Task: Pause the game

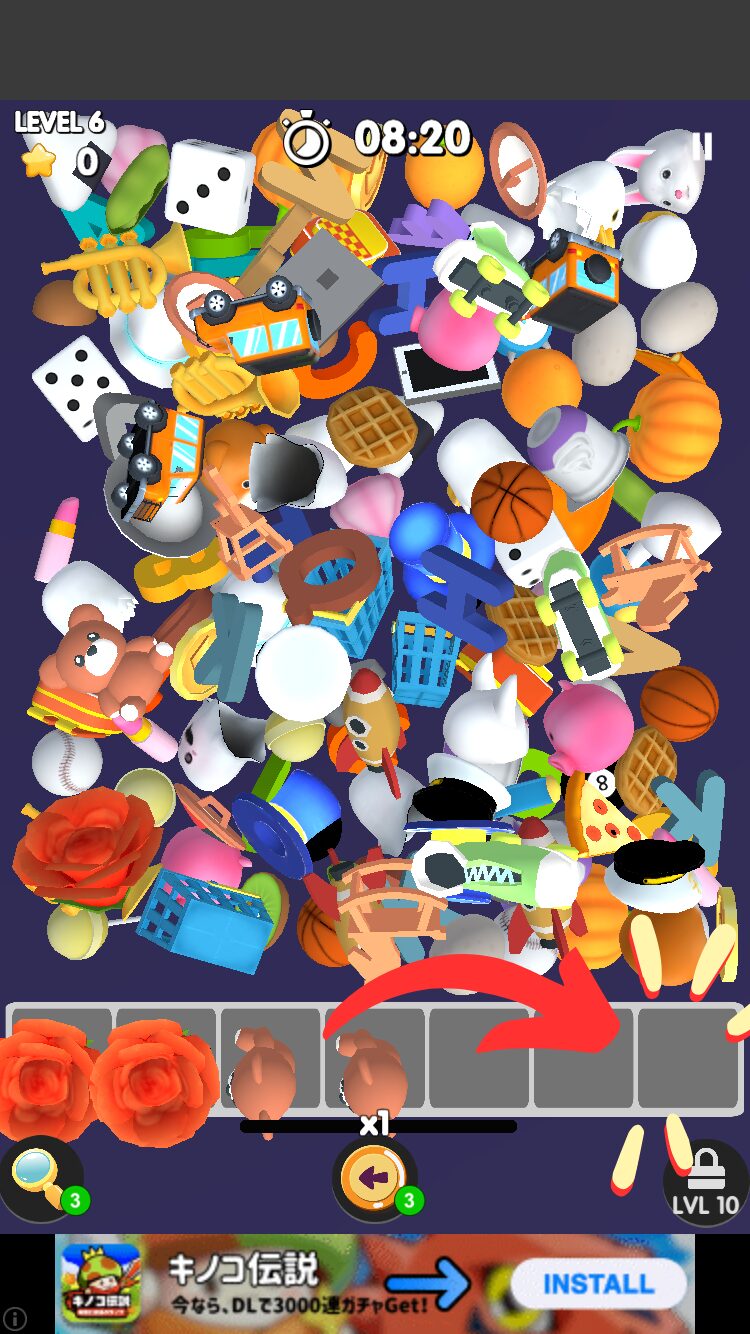Action: click(x=702, y=147)
